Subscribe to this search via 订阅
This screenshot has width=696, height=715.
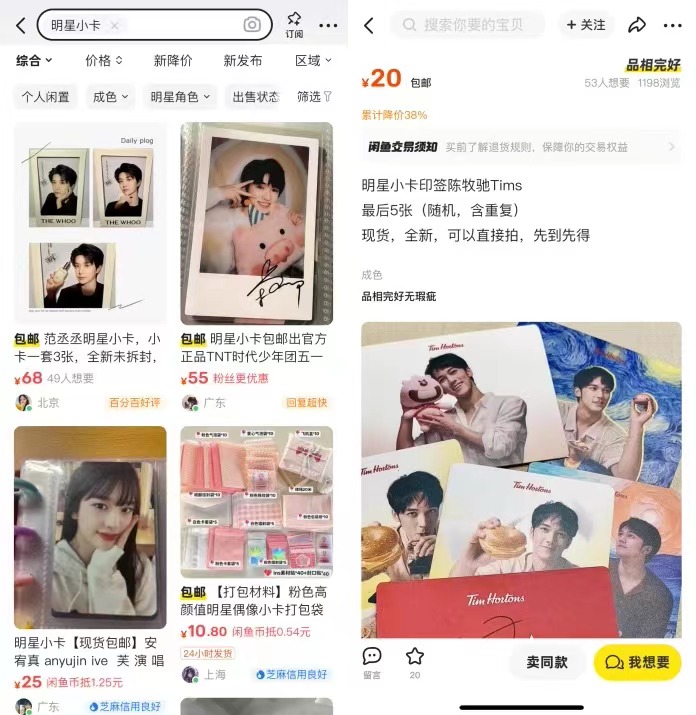[294, 25]
